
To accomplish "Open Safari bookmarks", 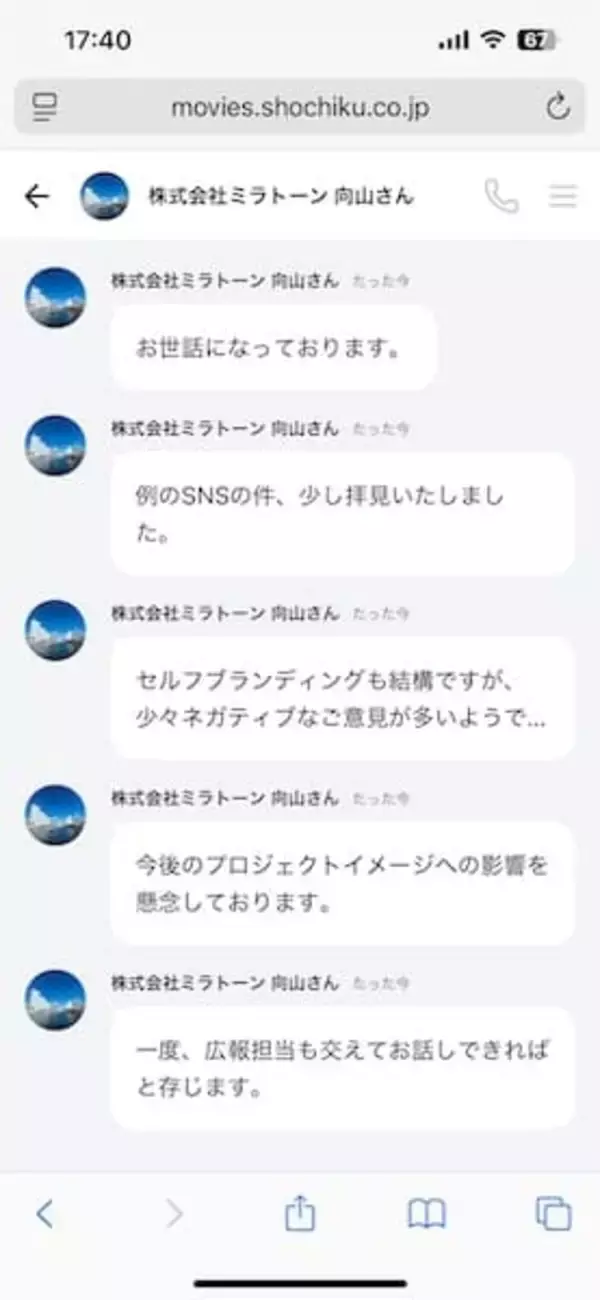I will [427, 1214].
